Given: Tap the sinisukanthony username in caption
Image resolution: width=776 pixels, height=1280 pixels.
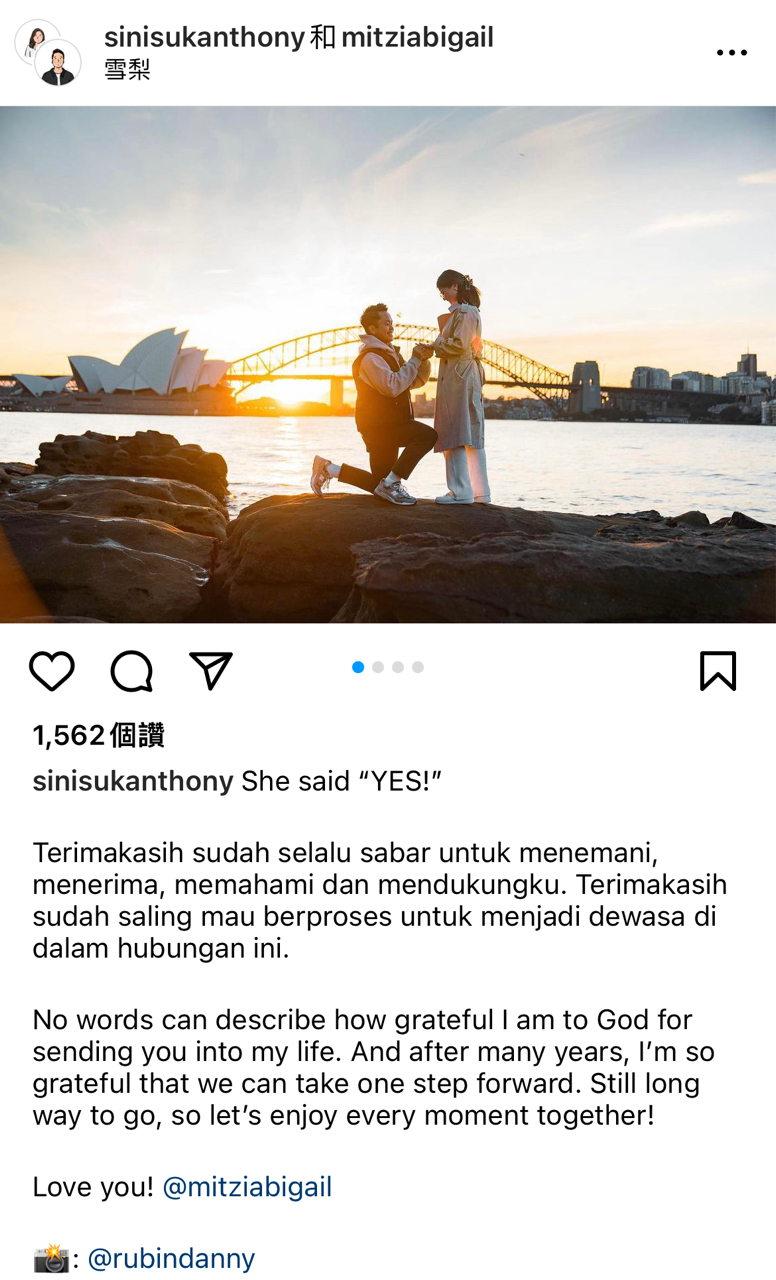Looking at the screenshot, I should pos(133,781).
